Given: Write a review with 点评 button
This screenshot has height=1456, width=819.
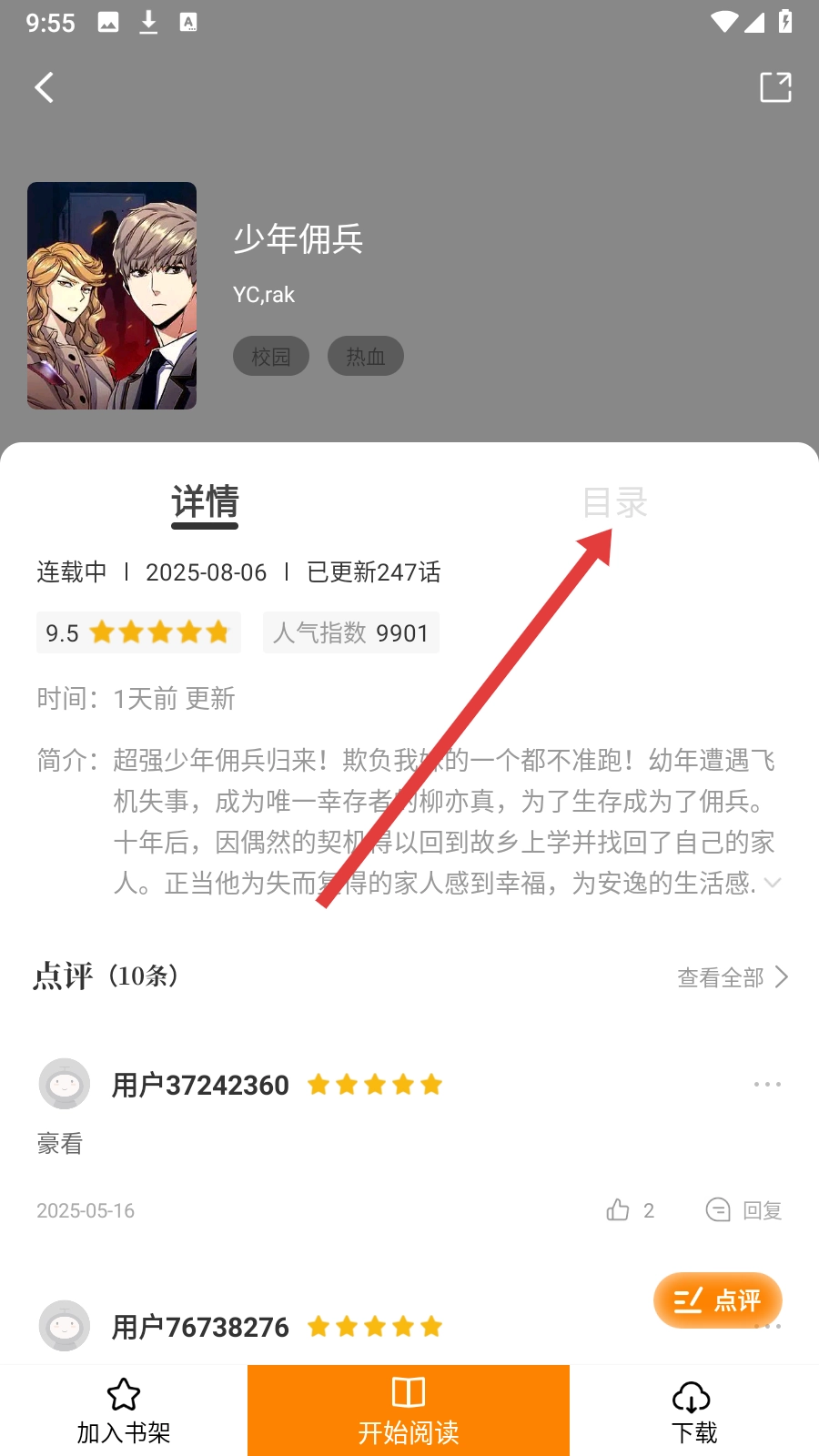Looking at the screenshot, I should tap(717, 1300).
